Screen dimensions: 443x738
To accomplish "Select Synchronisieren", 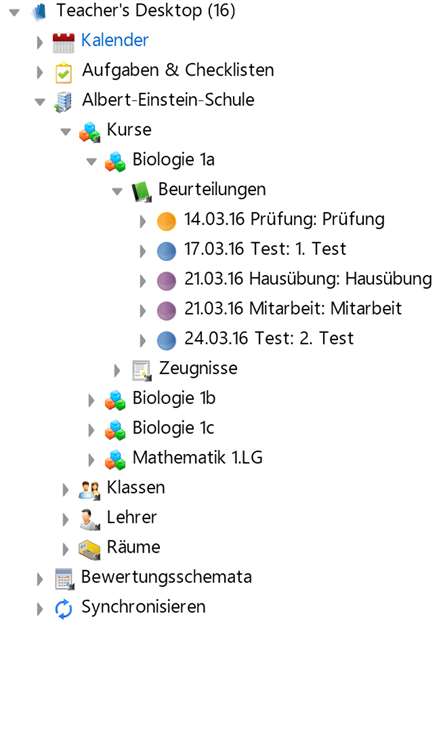I will coord(143,607).
